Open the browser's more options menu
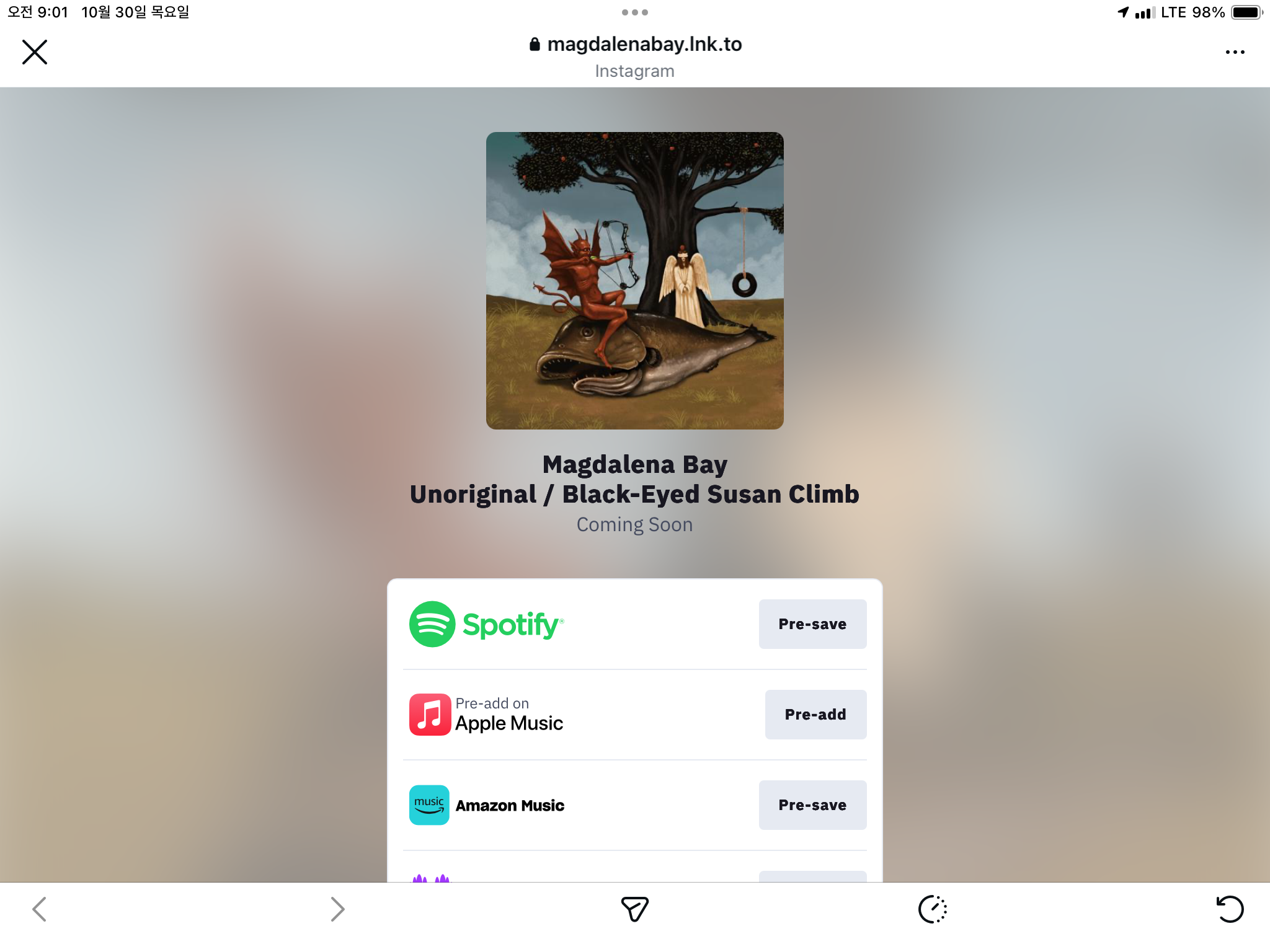Image resolution: width=1270 pixels, height=952 pixels. point(1235,52)
